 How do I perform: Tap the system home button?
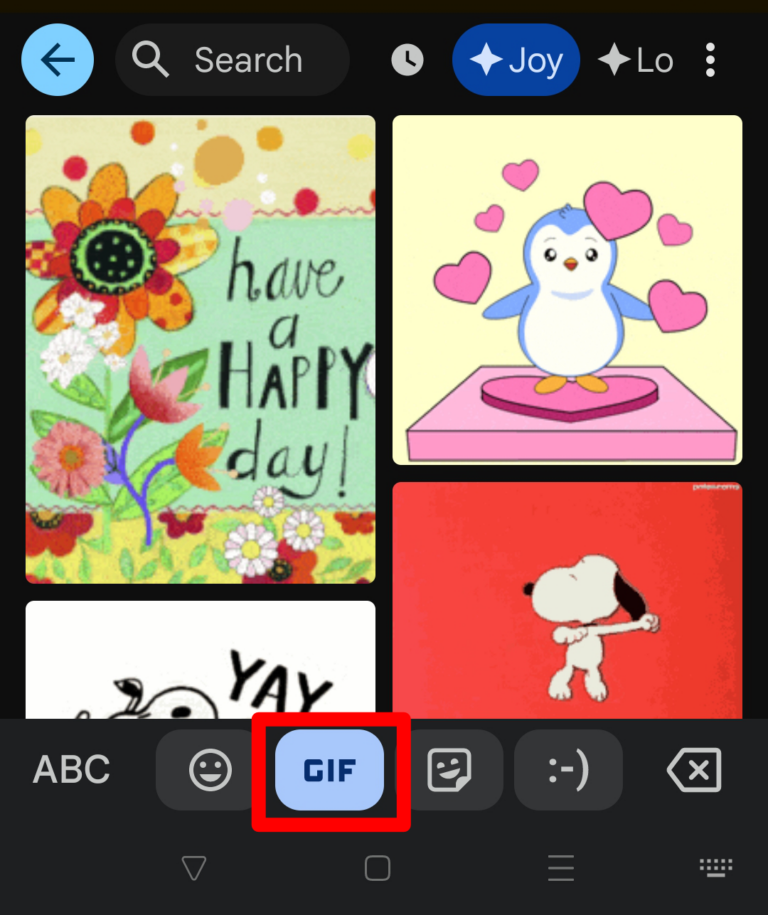377,868
